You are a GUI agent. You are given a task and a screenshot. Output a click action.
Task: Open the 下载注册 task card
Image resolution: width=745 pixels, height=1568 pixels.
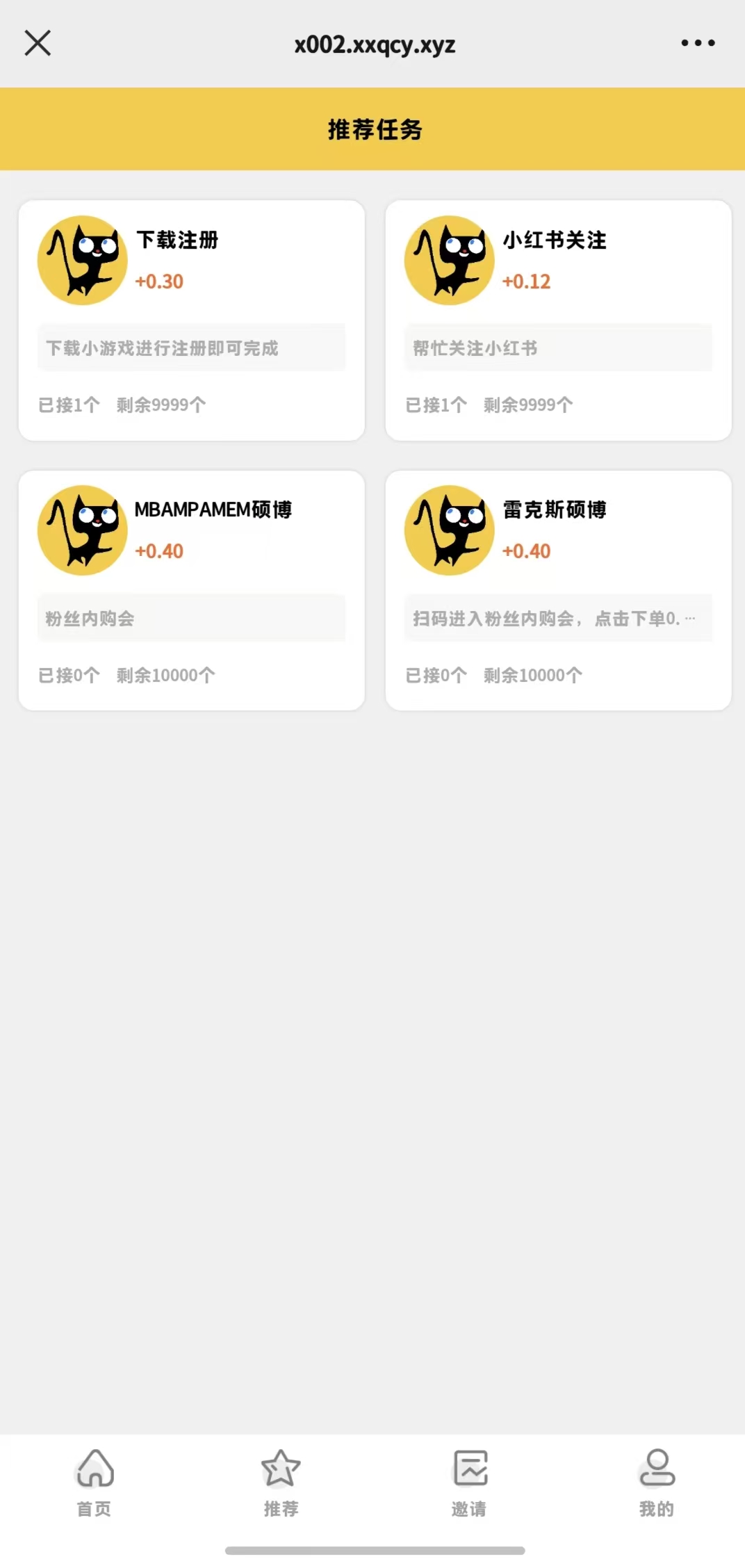[192, 320]
